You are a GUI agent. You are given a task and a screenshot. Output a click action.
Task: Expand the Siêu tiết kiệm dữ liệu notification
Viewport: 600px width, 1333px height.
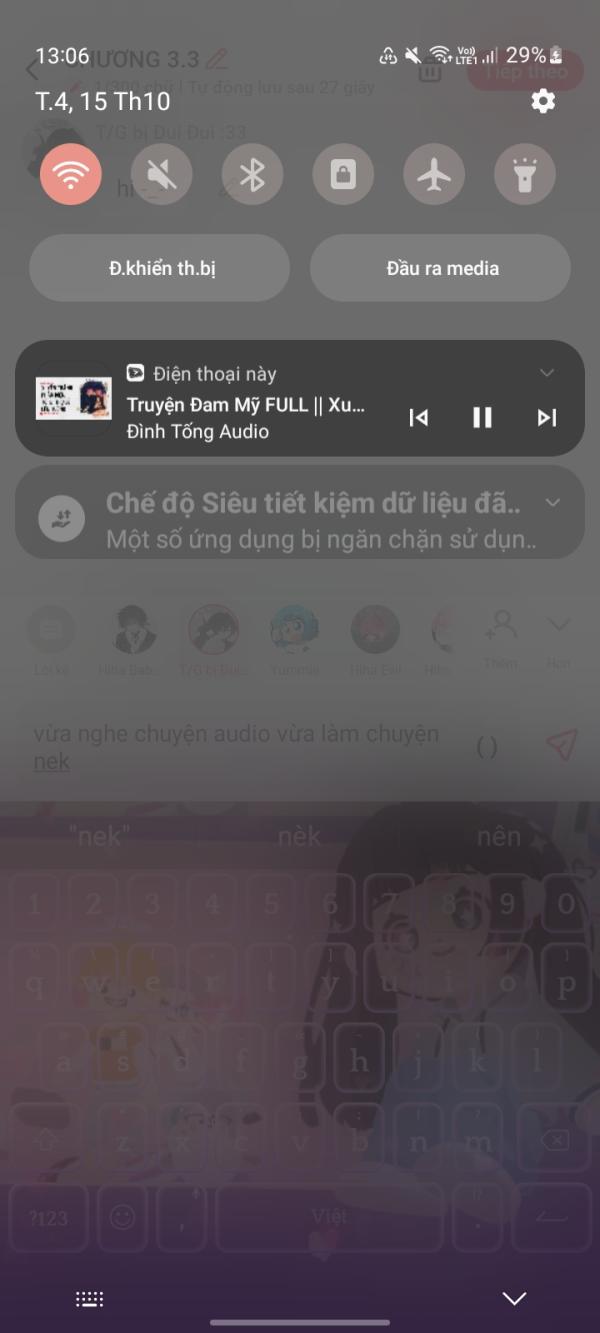pos(553,502)
